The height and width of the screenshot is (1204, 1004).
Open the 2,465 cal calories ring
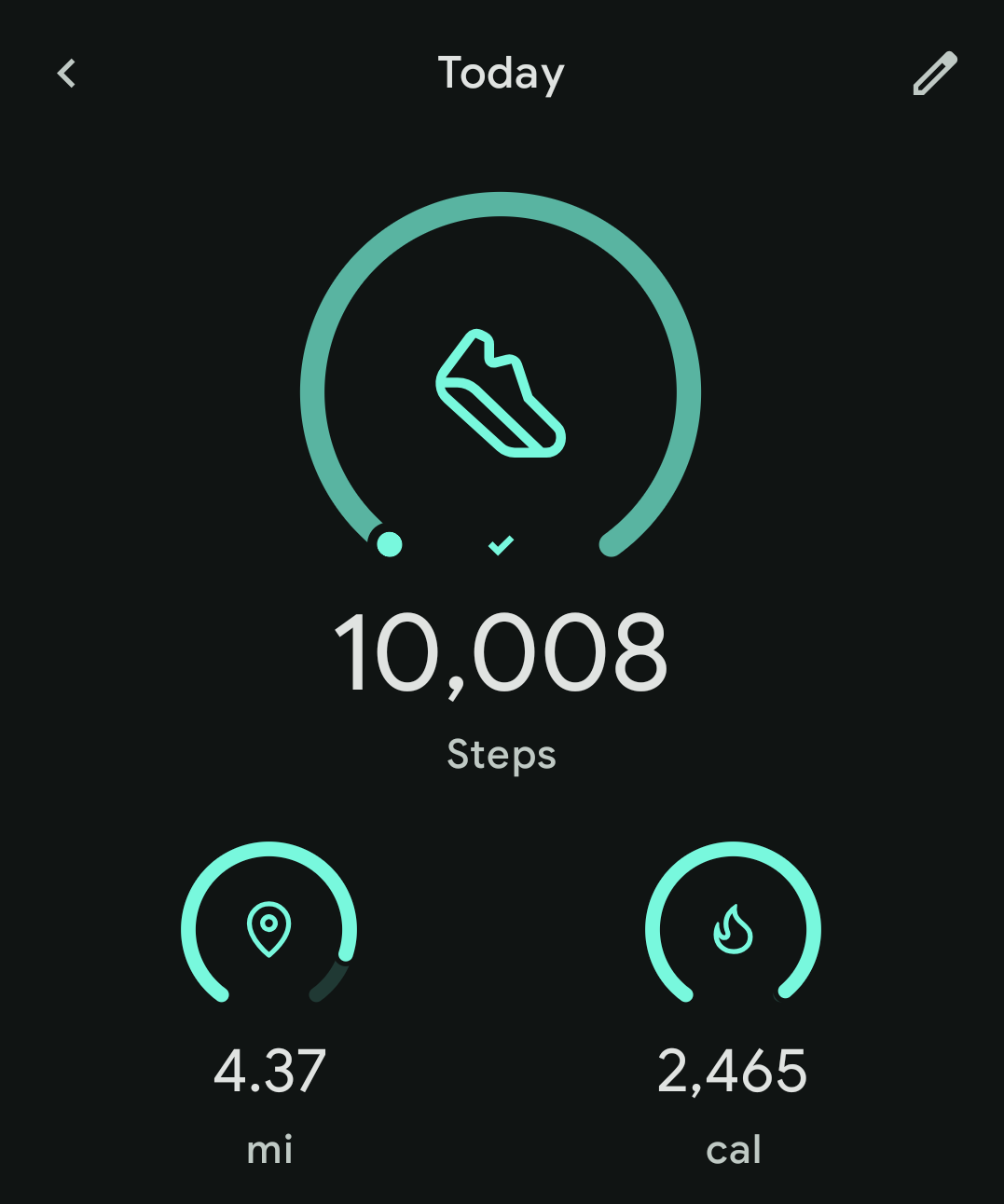click(x=733, y=924)
